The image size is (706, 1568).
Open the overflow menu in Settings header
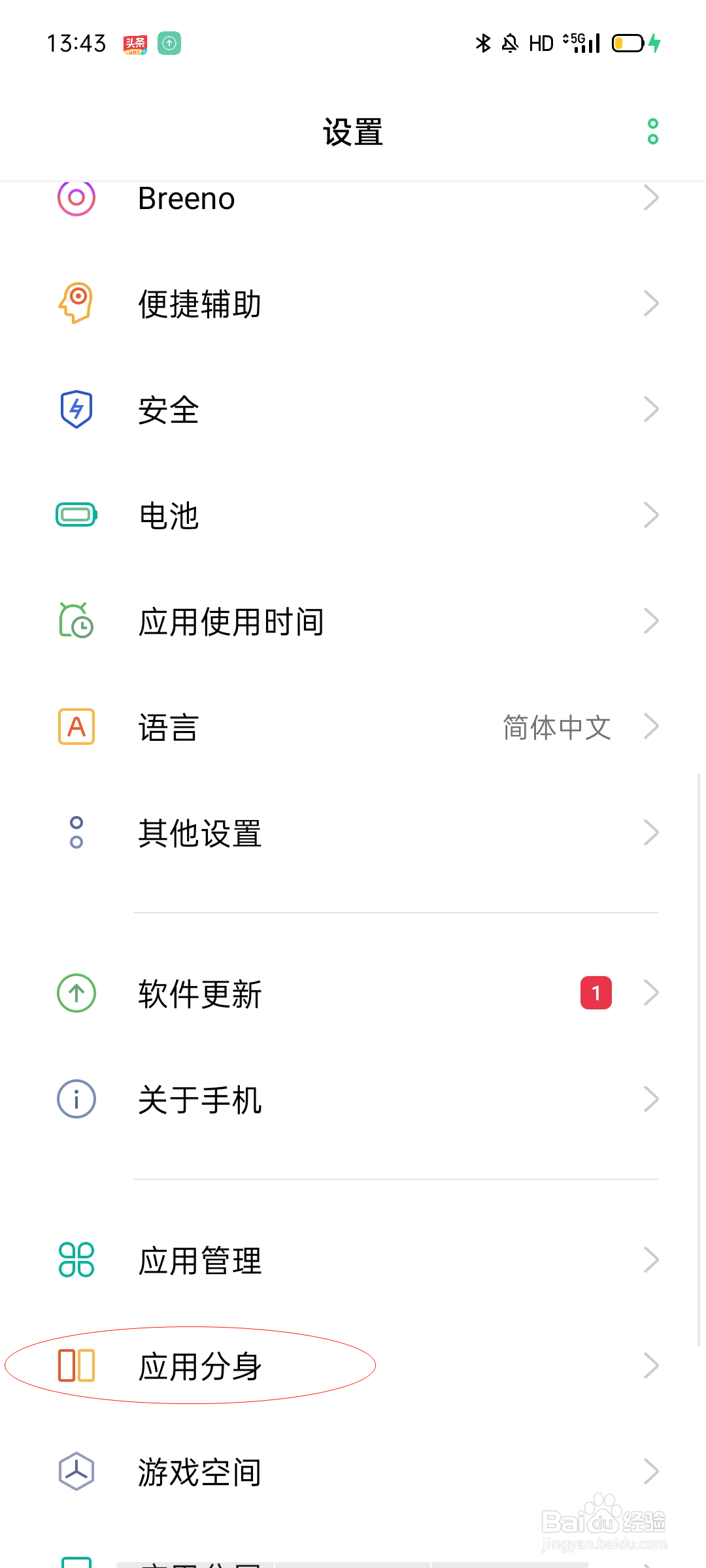coord(652,131)
